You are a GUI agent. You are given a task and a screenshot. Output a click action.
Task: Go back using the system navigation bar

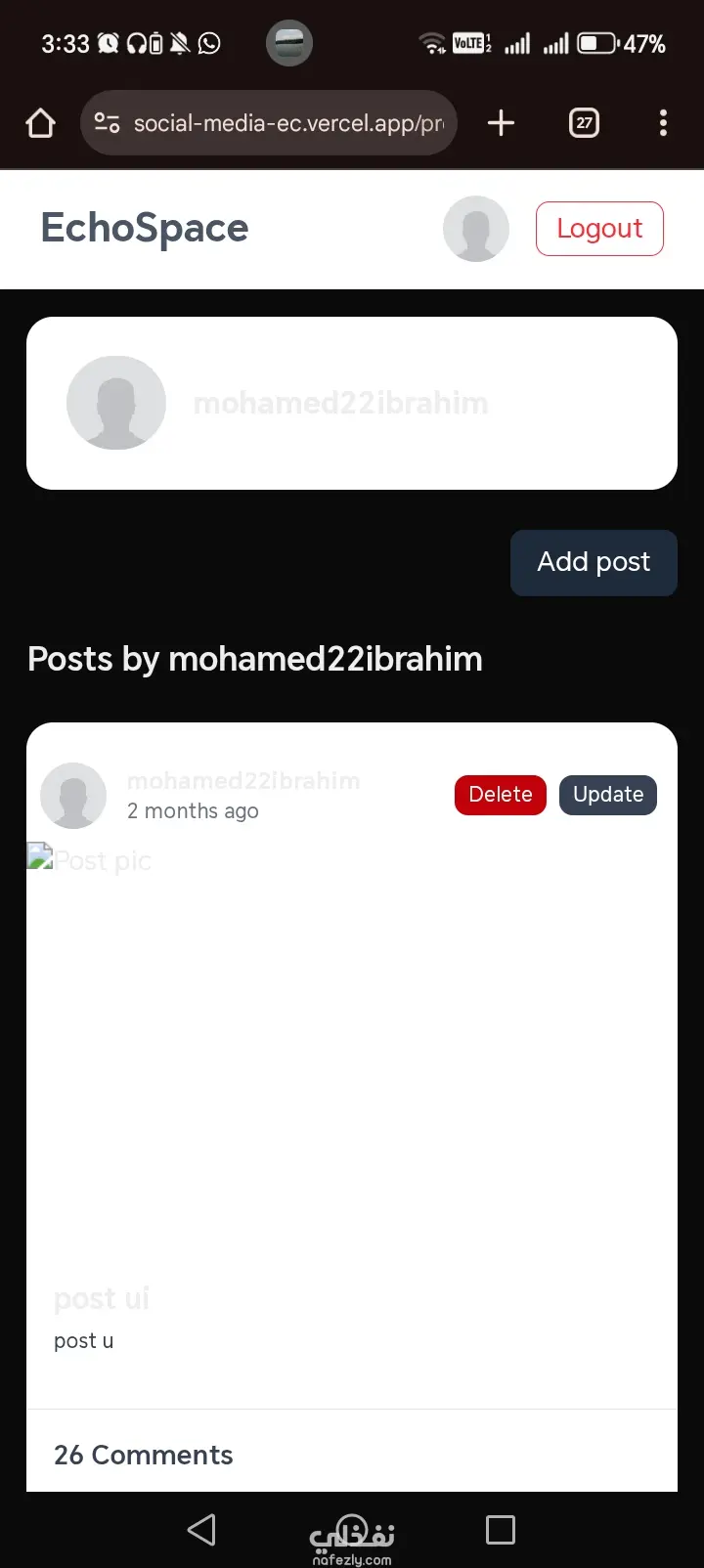coord(201,1530)
